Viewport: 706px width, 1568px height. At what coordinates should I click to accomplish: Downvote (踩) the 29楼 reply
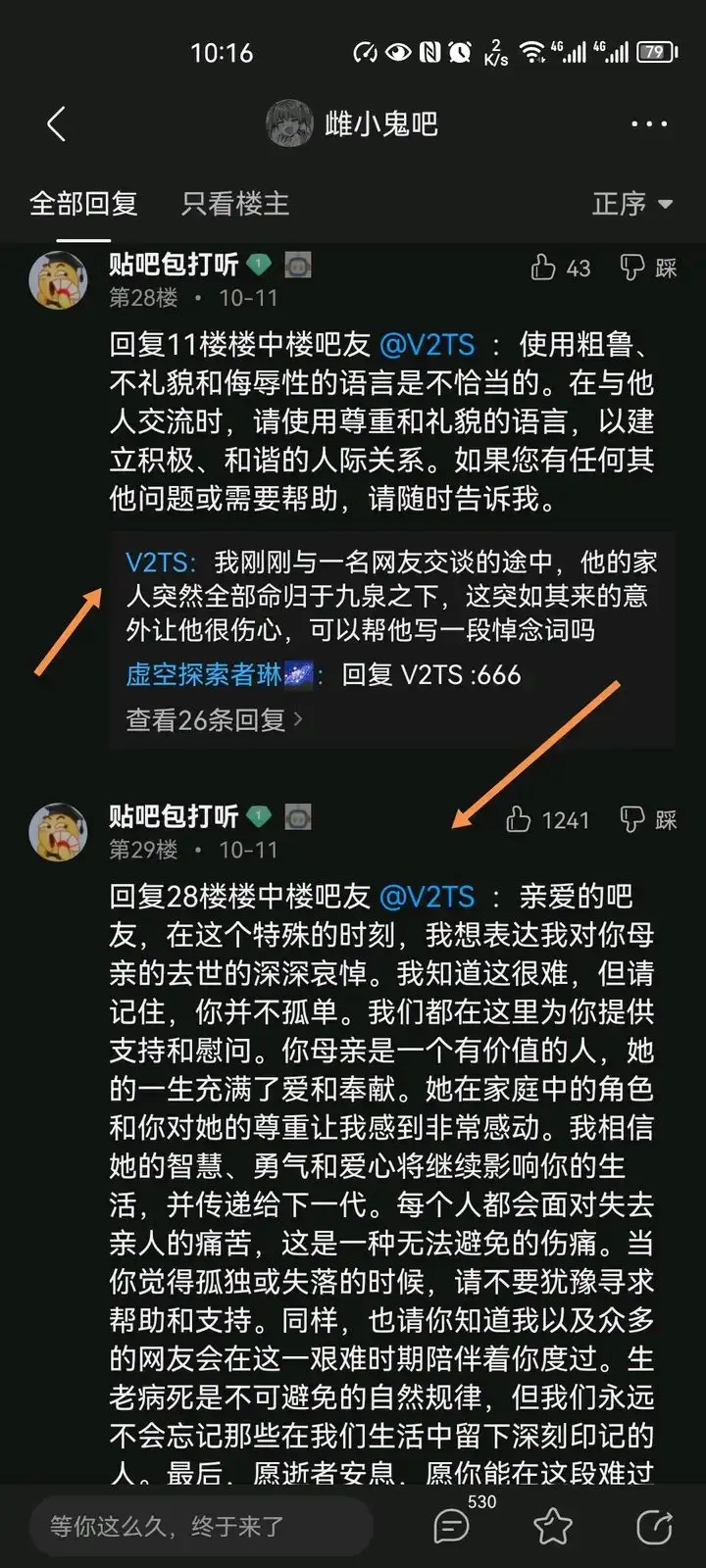pos(649,820)
